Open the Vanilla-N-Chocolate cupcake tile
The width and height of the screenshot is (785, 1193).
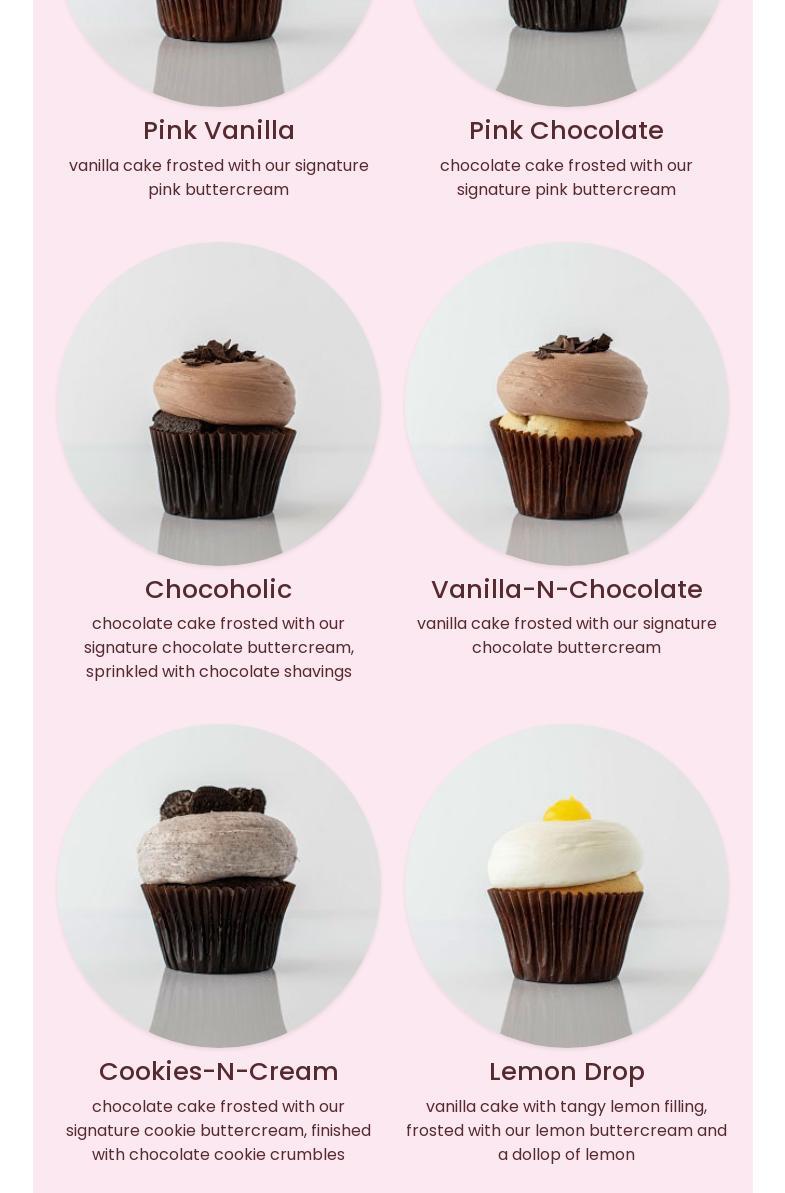[x=566, y=405]
